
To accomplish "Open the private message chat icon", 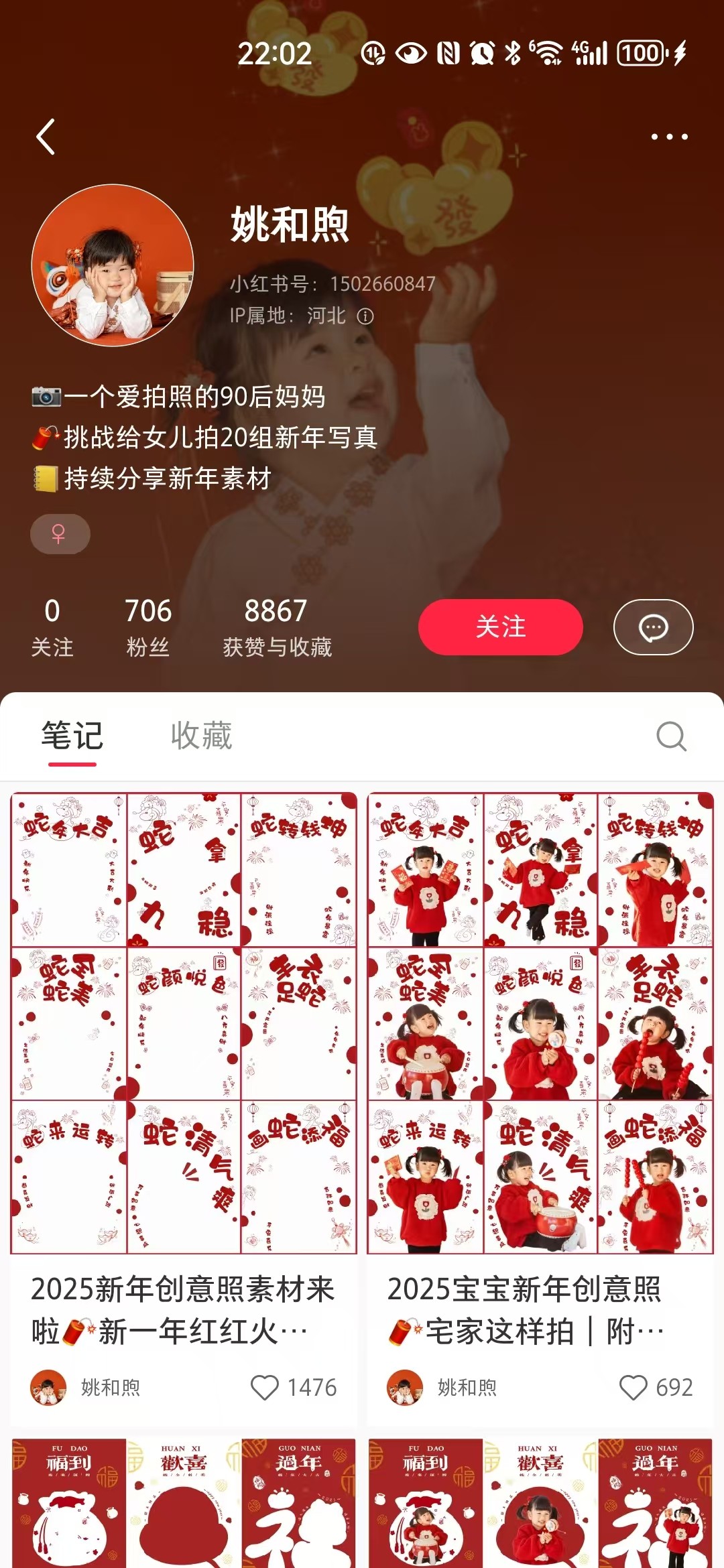I will [653, 627].
